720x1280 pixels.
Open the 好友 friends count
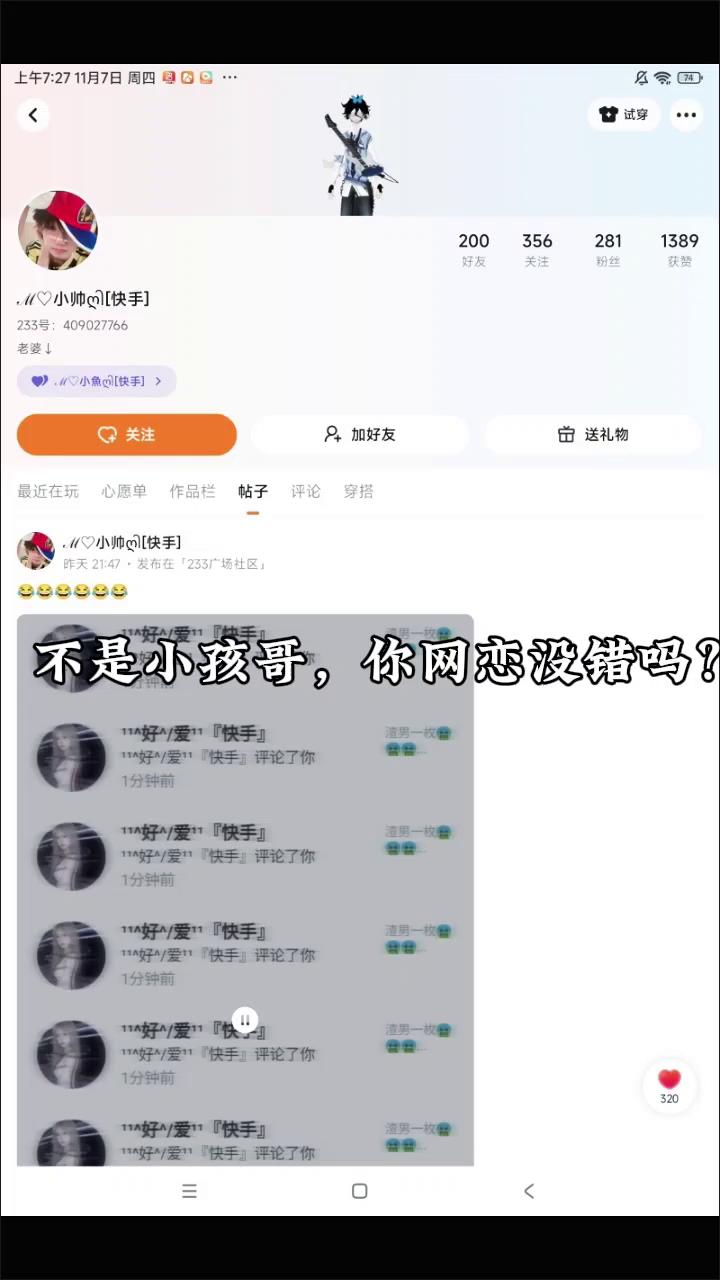pyautogui.click(x=474, y=249)
